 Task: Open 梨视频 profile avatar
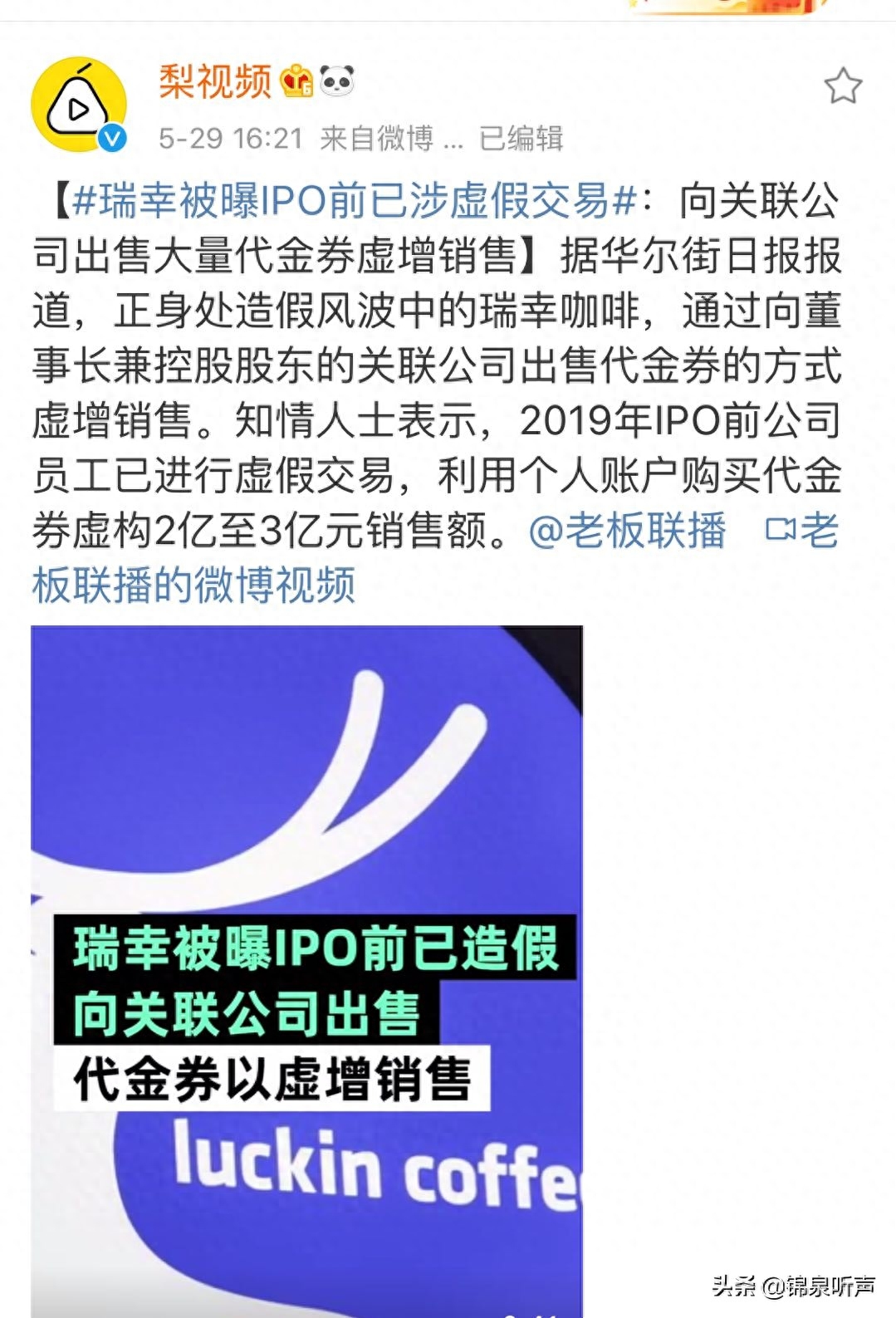click(x=79, y=105)
